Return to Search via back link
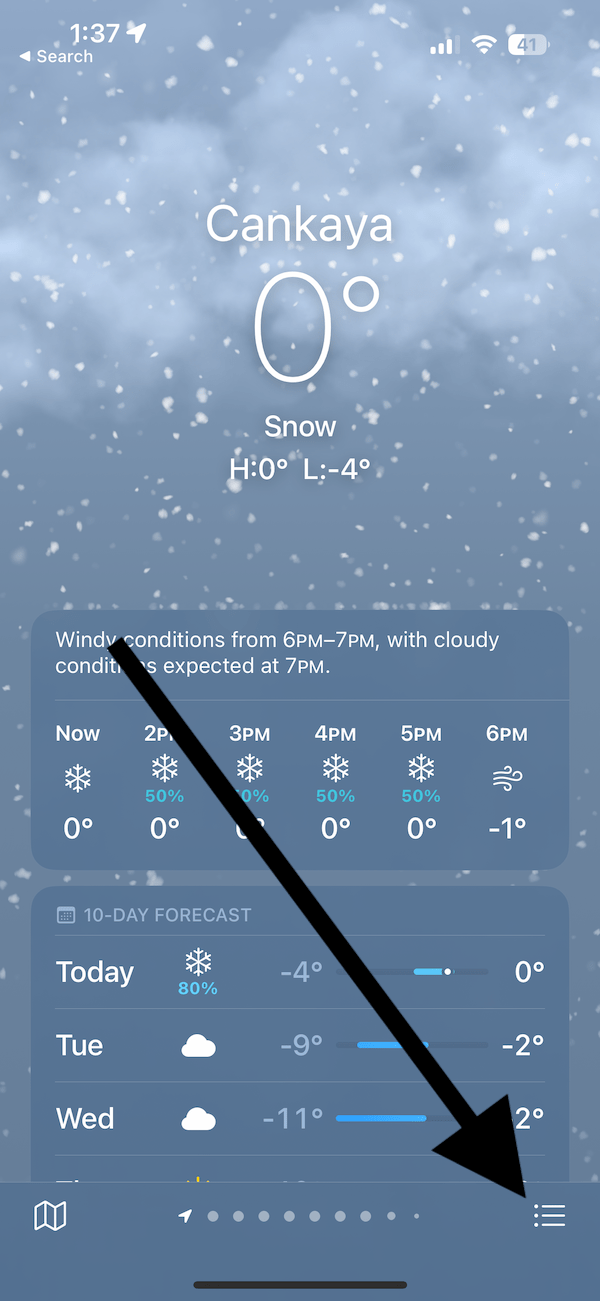 tap(56, 57)
